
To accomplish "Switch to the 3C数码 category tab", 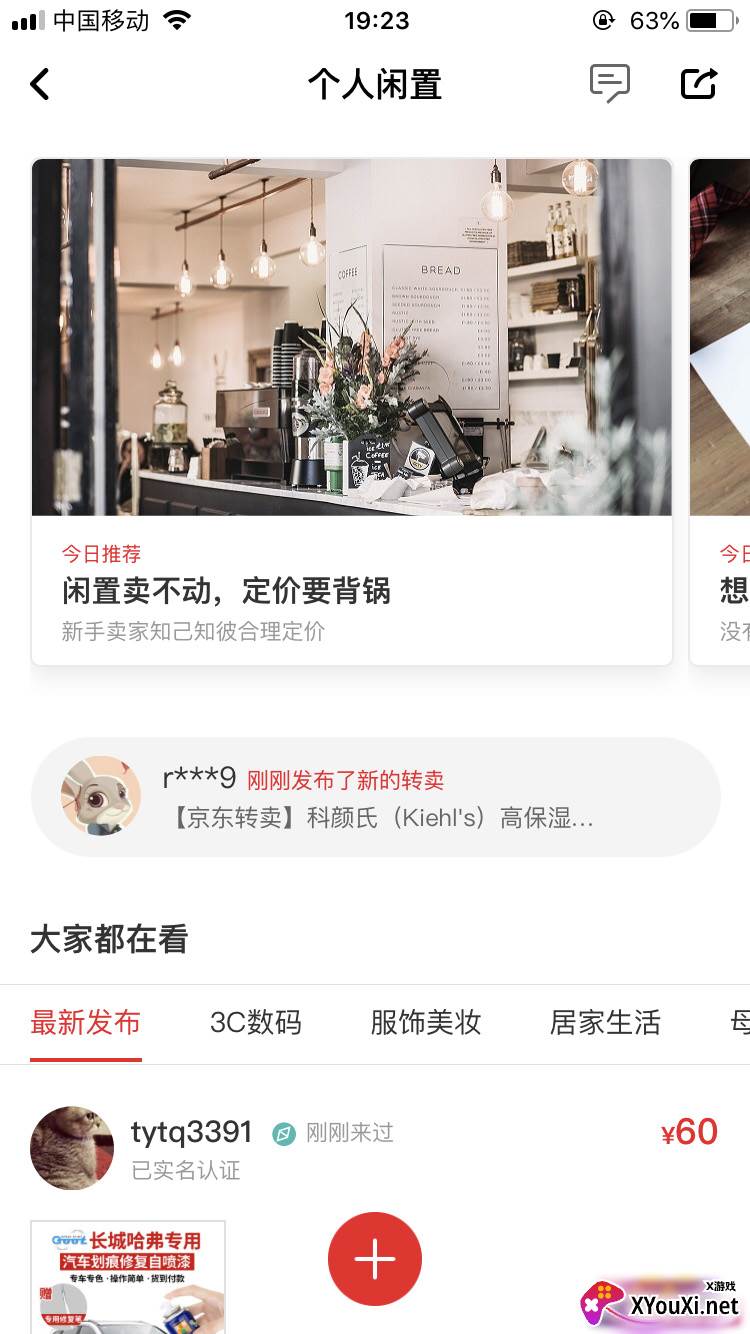I will coord(256,1023).
